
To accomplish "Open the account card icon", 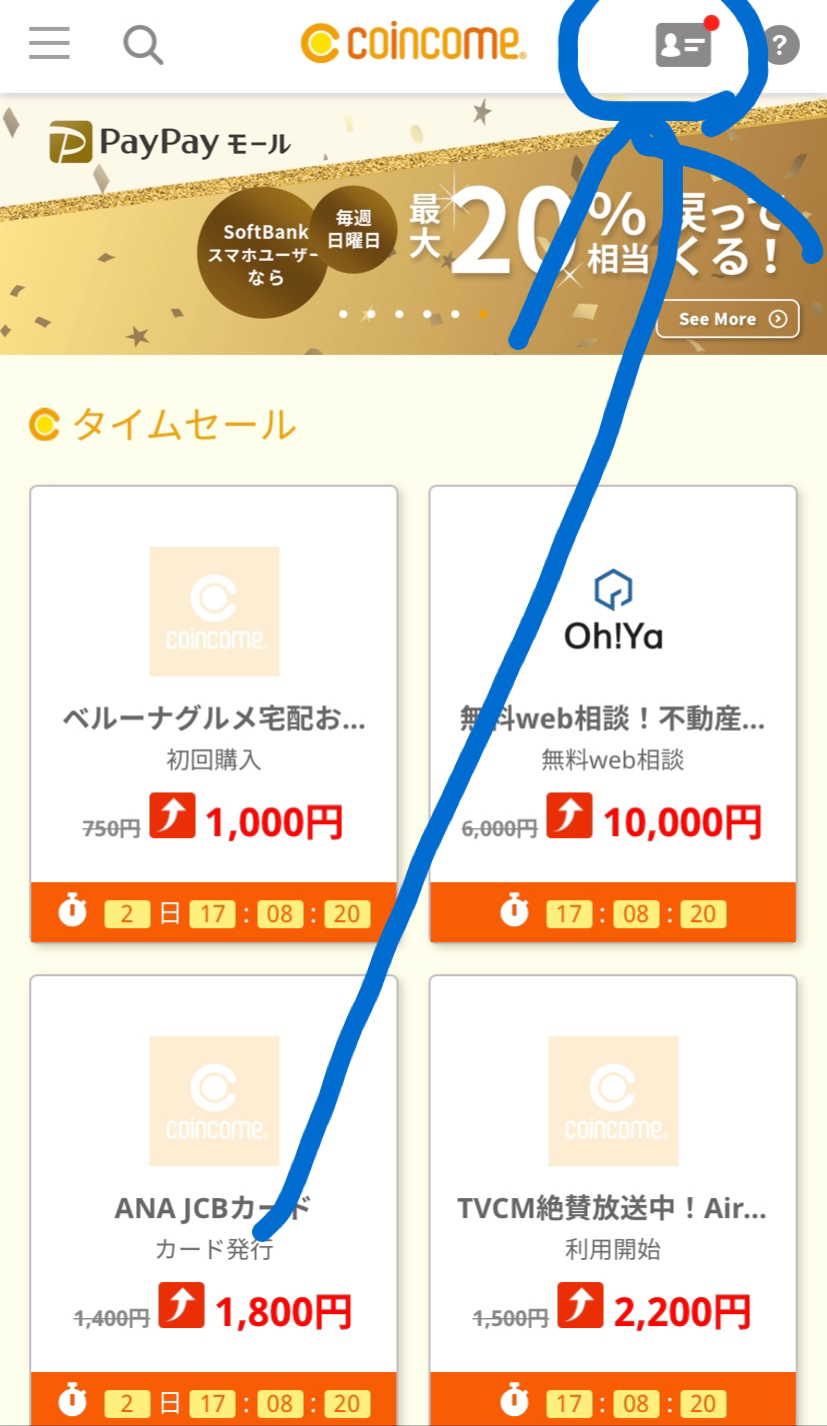I will click(683, 46).
